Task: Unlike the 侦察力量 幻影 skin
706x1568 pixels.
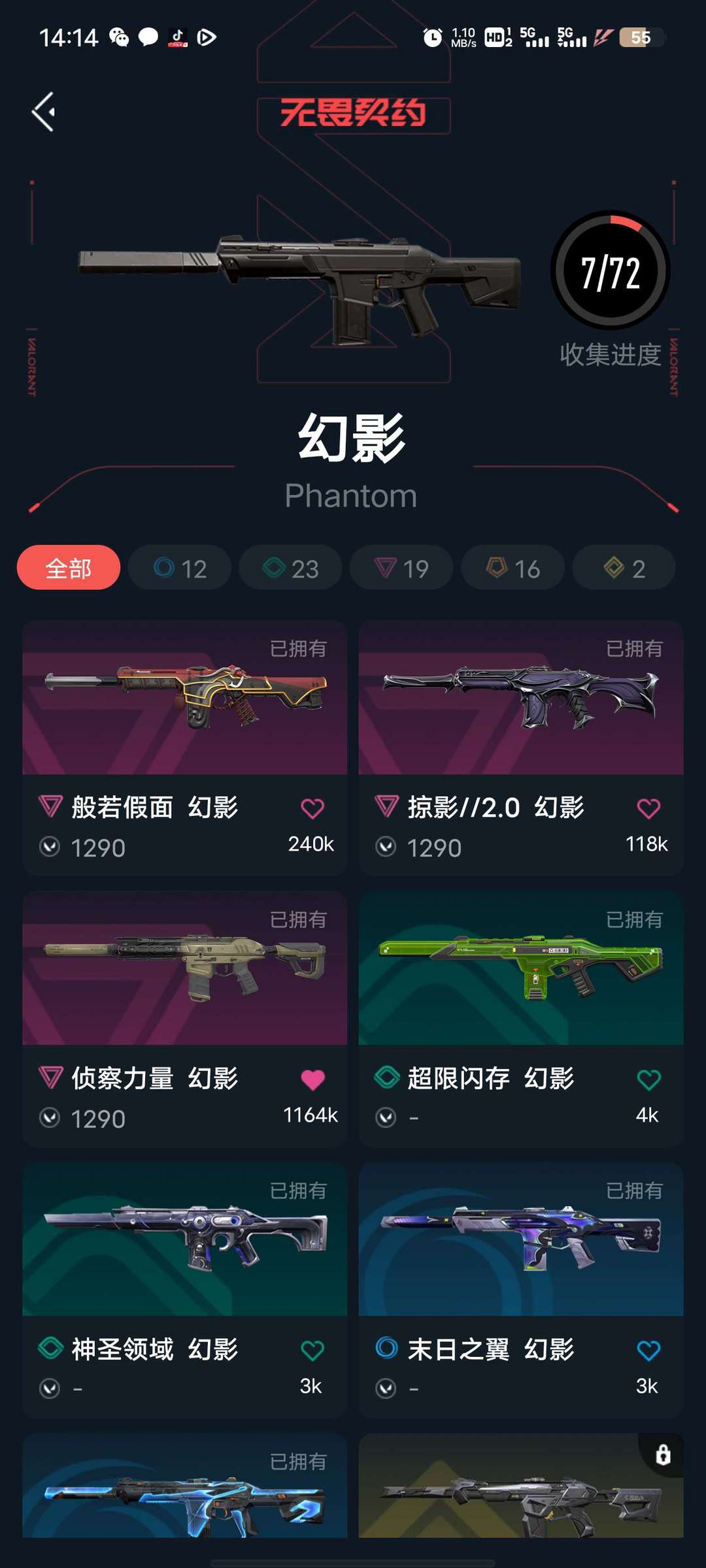Action: pos(312,1079)
